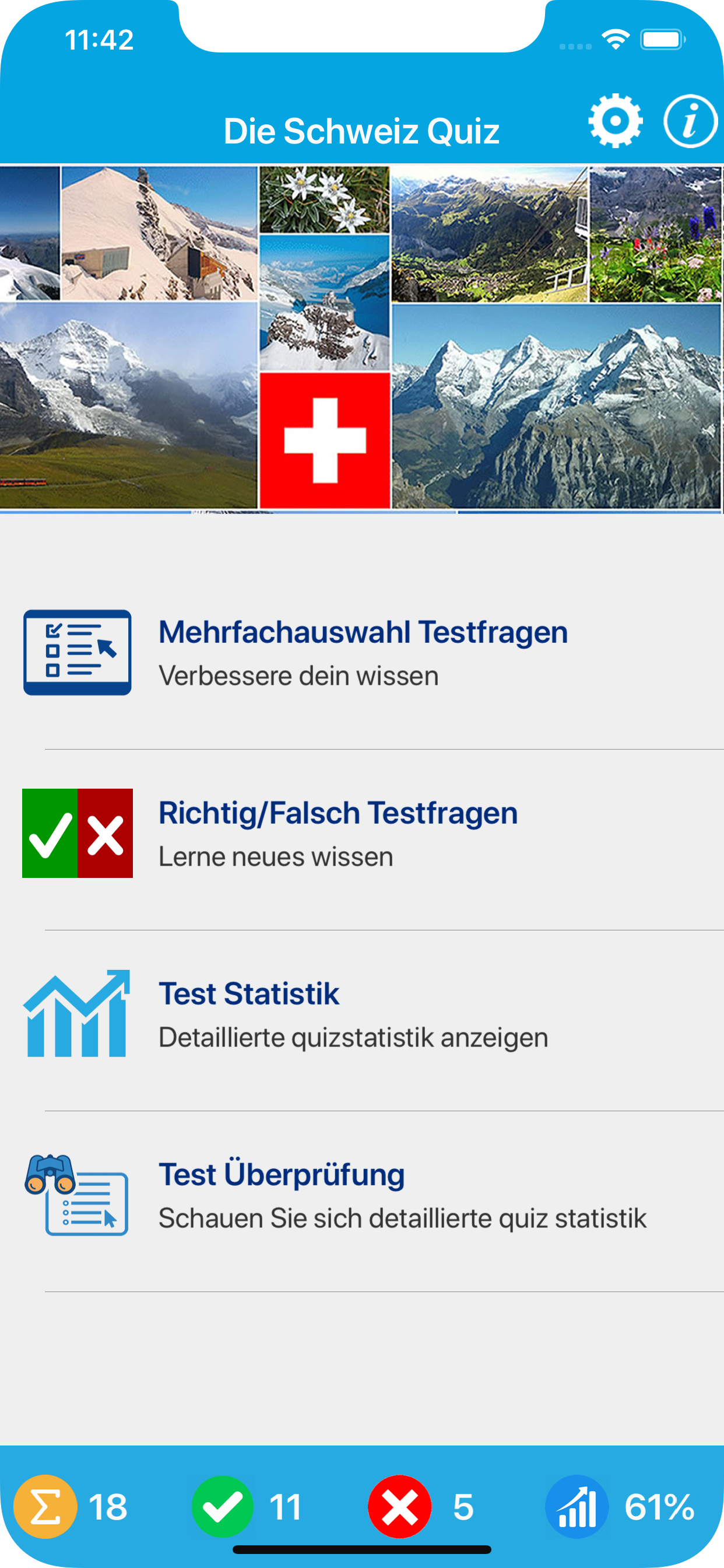This screenshot has width=724, height=1568.
Task: Click the Die Schweiz Quiz title
Action: 362,129
